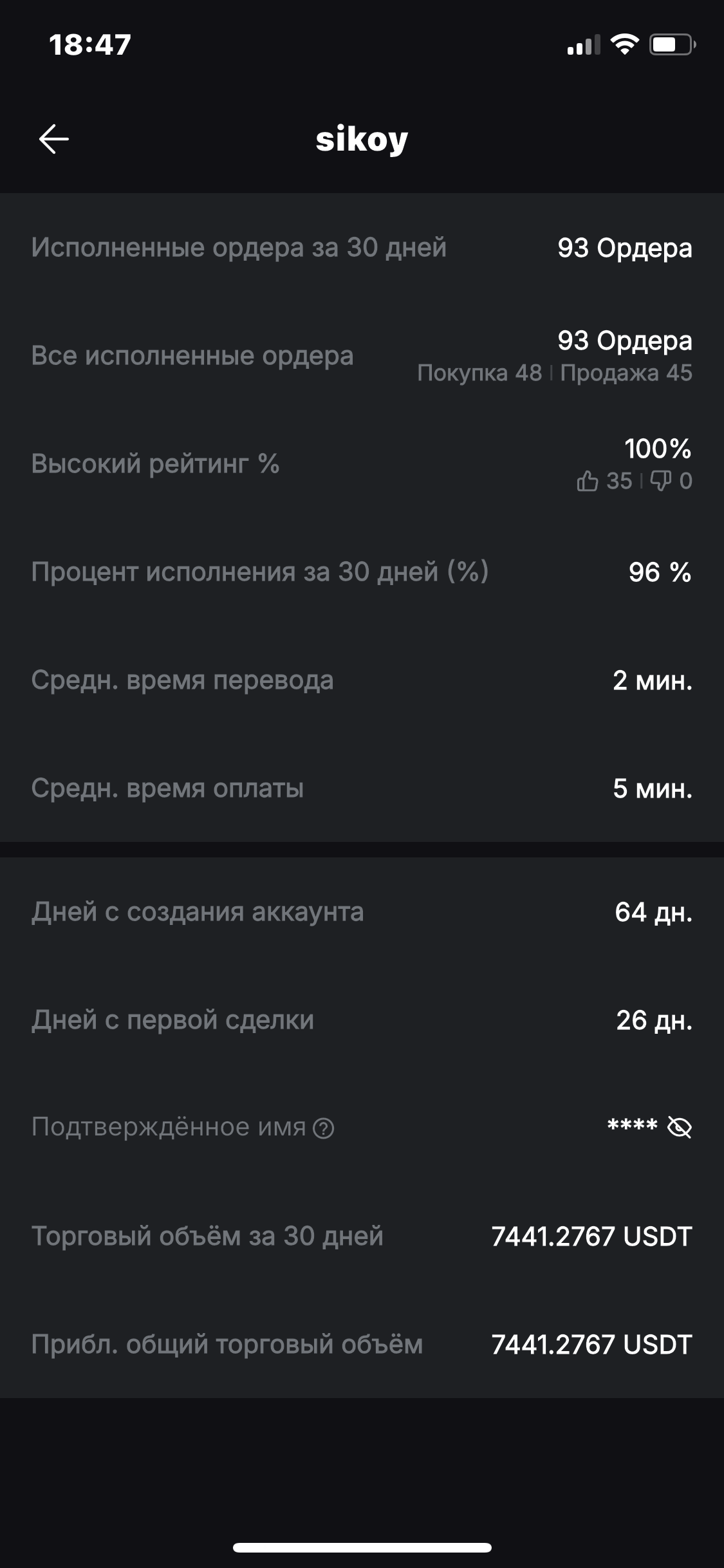Tap the 7441.2767 USDT 30-day trading volume
This screenshot has width=724, height=1568.
point(591,1236)
